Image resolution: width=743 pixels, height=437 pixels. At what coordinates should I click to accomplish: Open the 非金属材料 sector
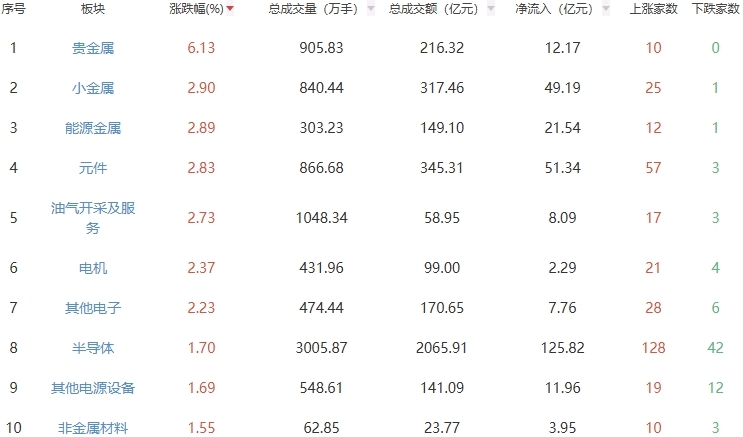pyautogui.click(x=93, y=428)
